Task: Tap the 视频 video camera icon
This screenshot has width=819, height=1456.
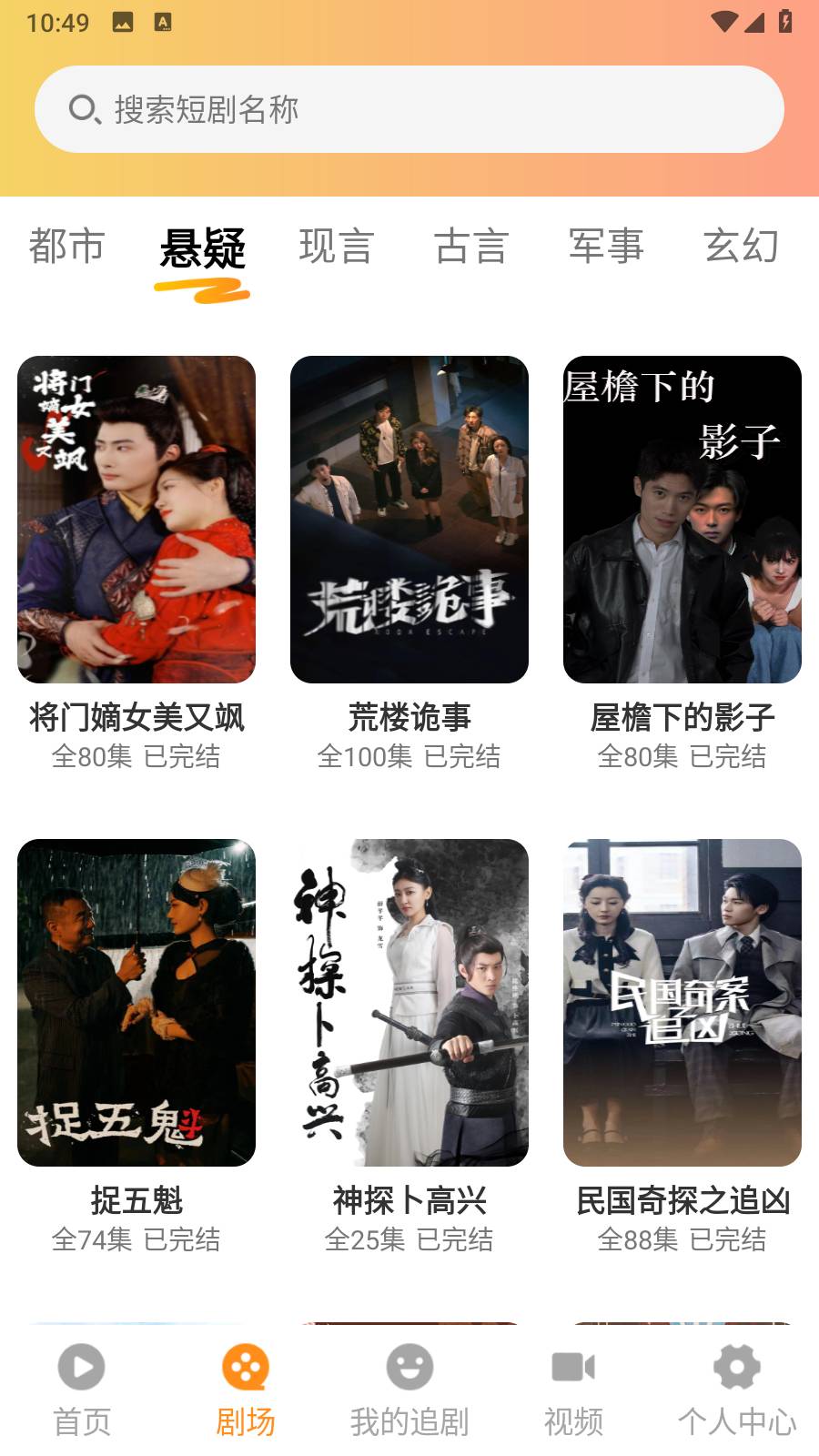Action: point(571,1367)
